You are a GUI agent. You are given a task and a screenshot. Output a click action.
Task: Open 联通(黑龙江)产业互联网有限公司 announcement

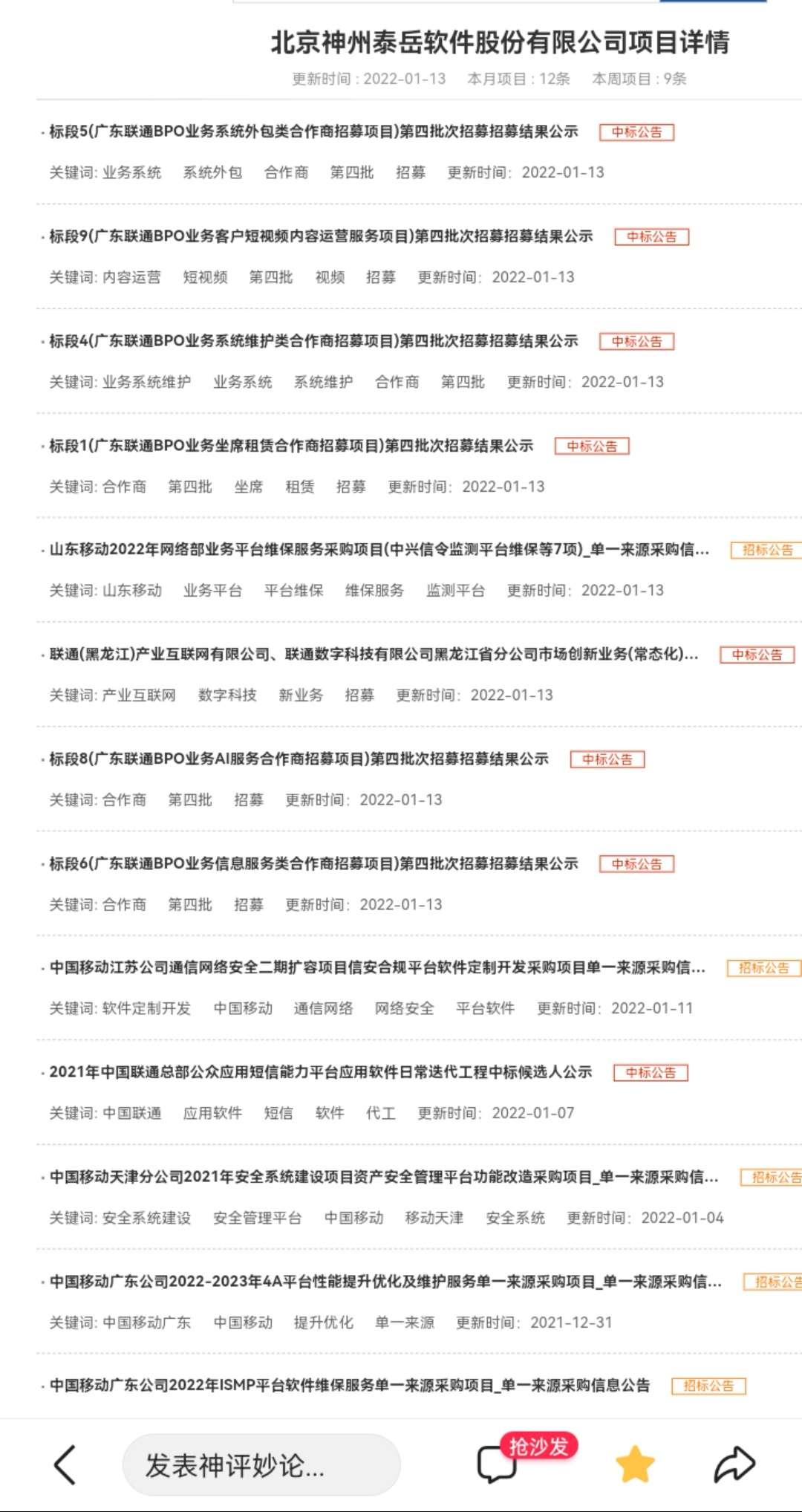pos(374,655)
